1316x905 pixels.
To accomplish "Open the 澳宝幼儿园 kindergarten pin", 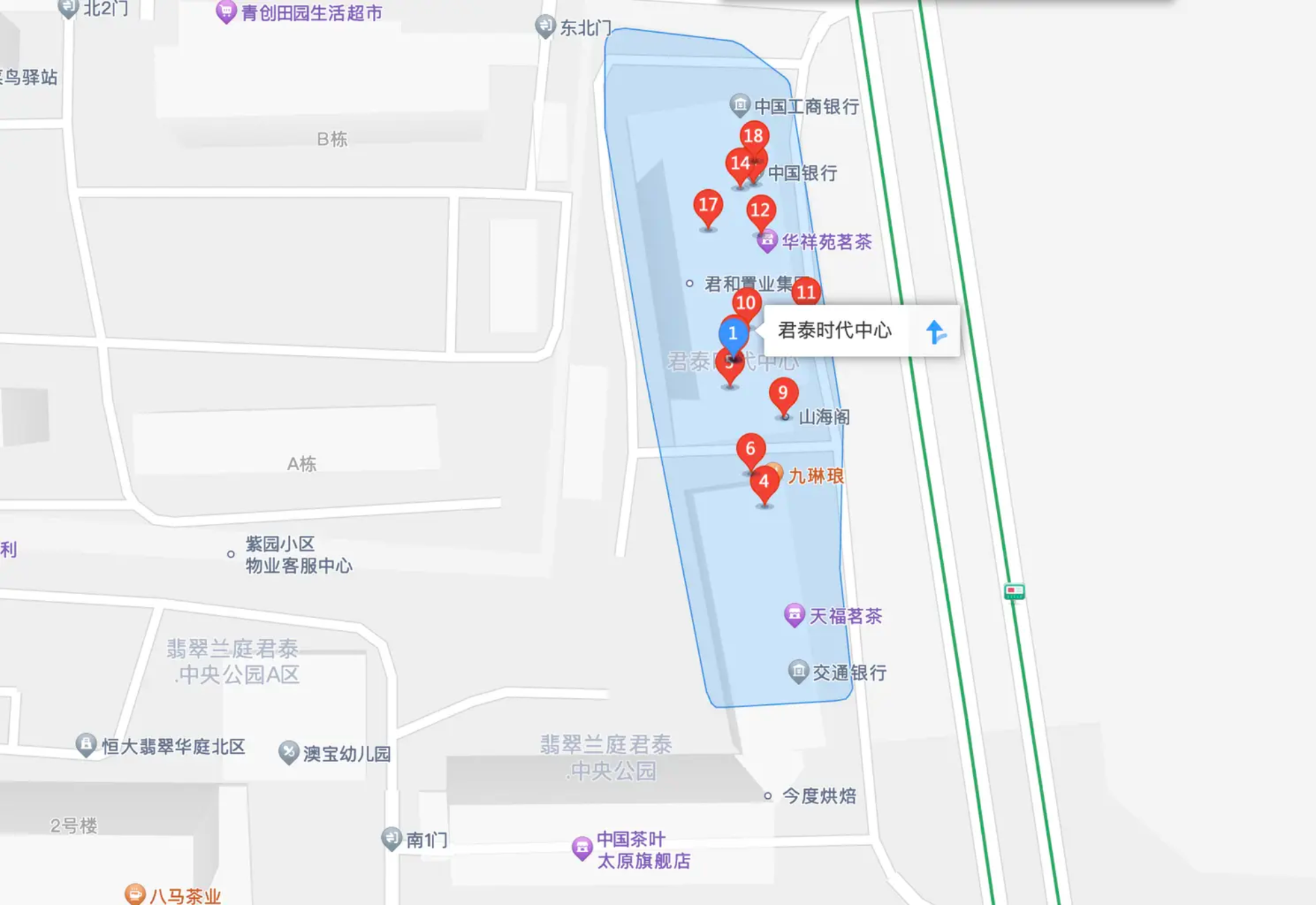I will pyautogui.click(x=289, y=752).
